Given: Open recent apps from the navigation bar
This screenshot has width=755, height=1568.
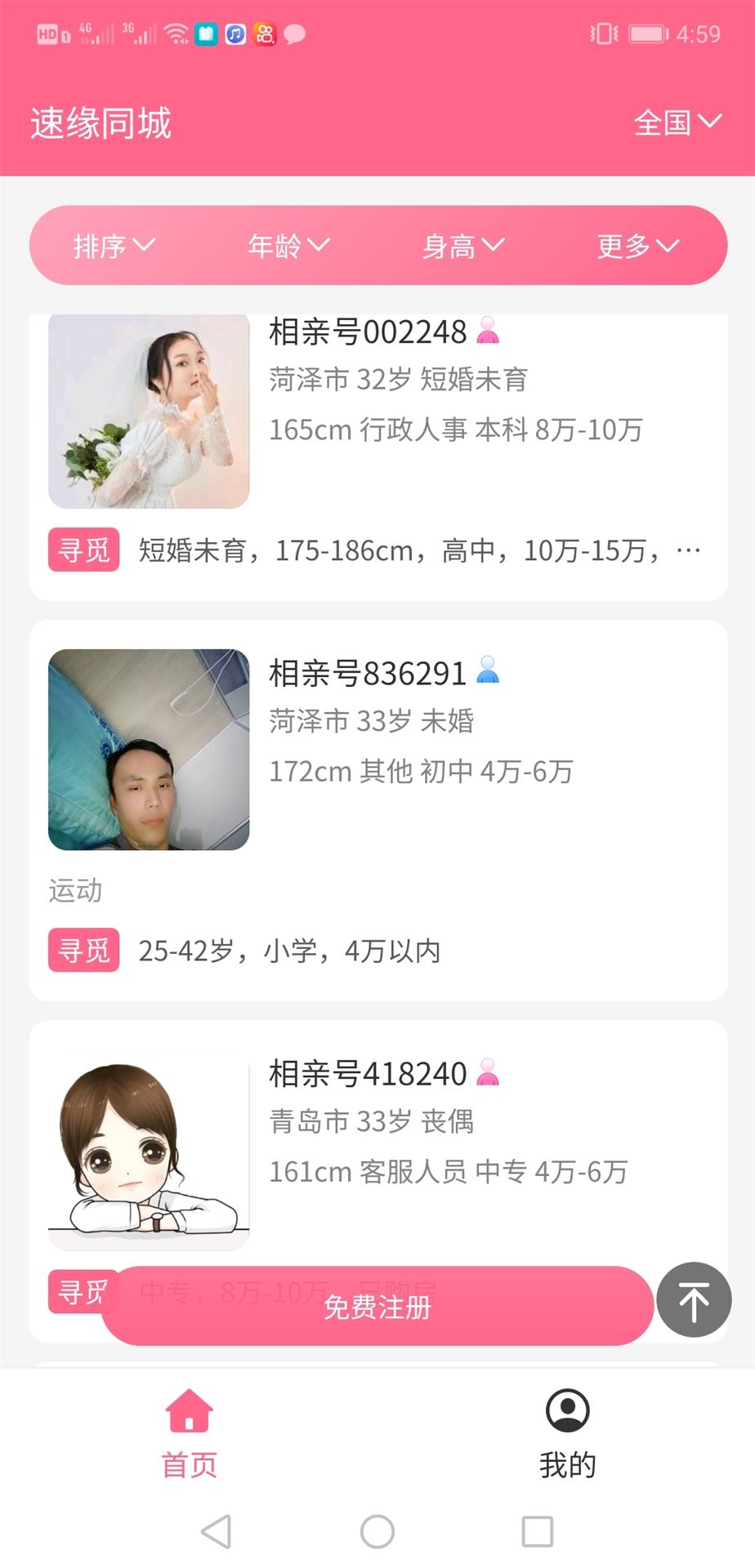Looking at the screenshot, I should 537,1532.
